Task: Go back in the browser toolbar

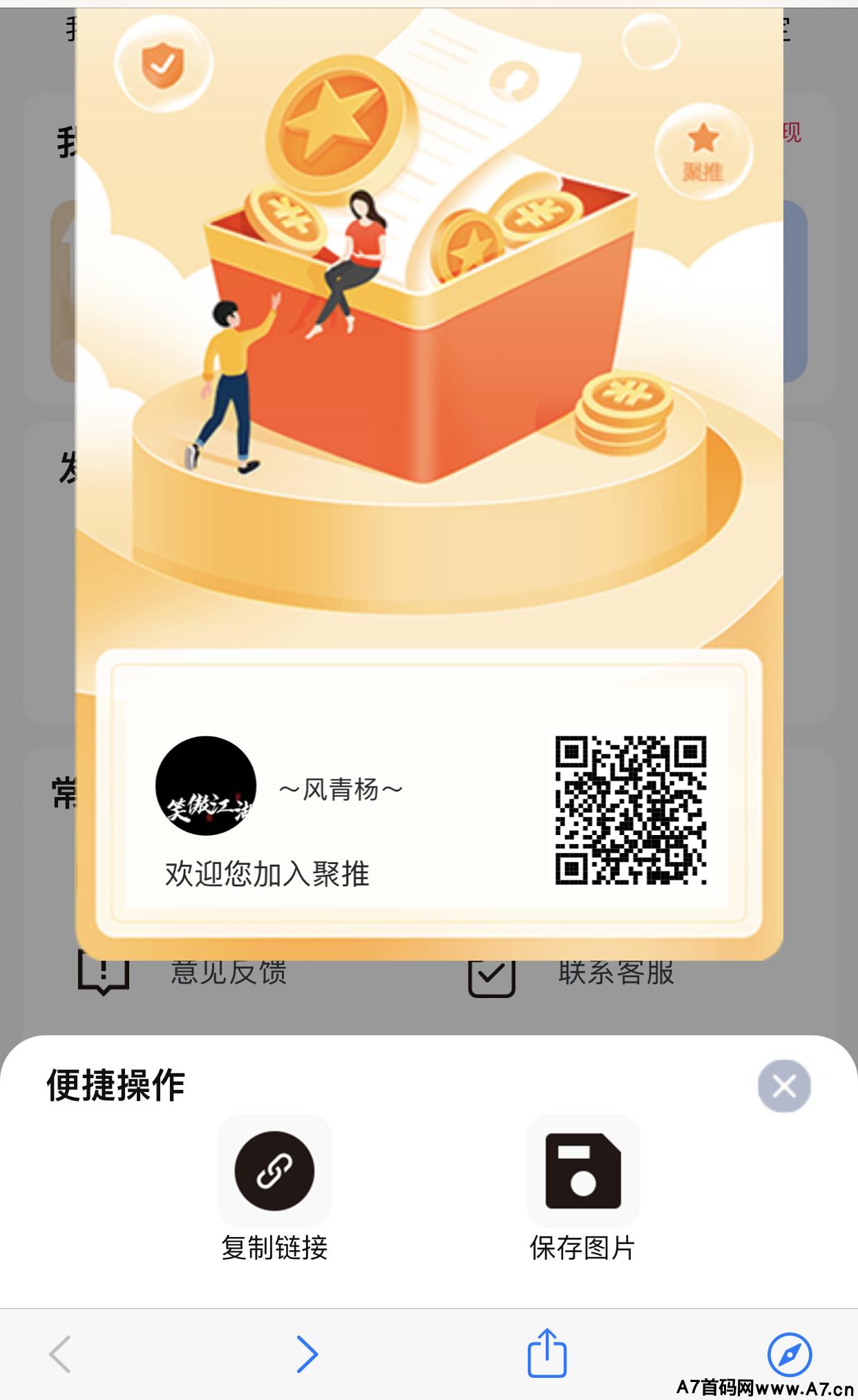Action: coord(60,1354)
